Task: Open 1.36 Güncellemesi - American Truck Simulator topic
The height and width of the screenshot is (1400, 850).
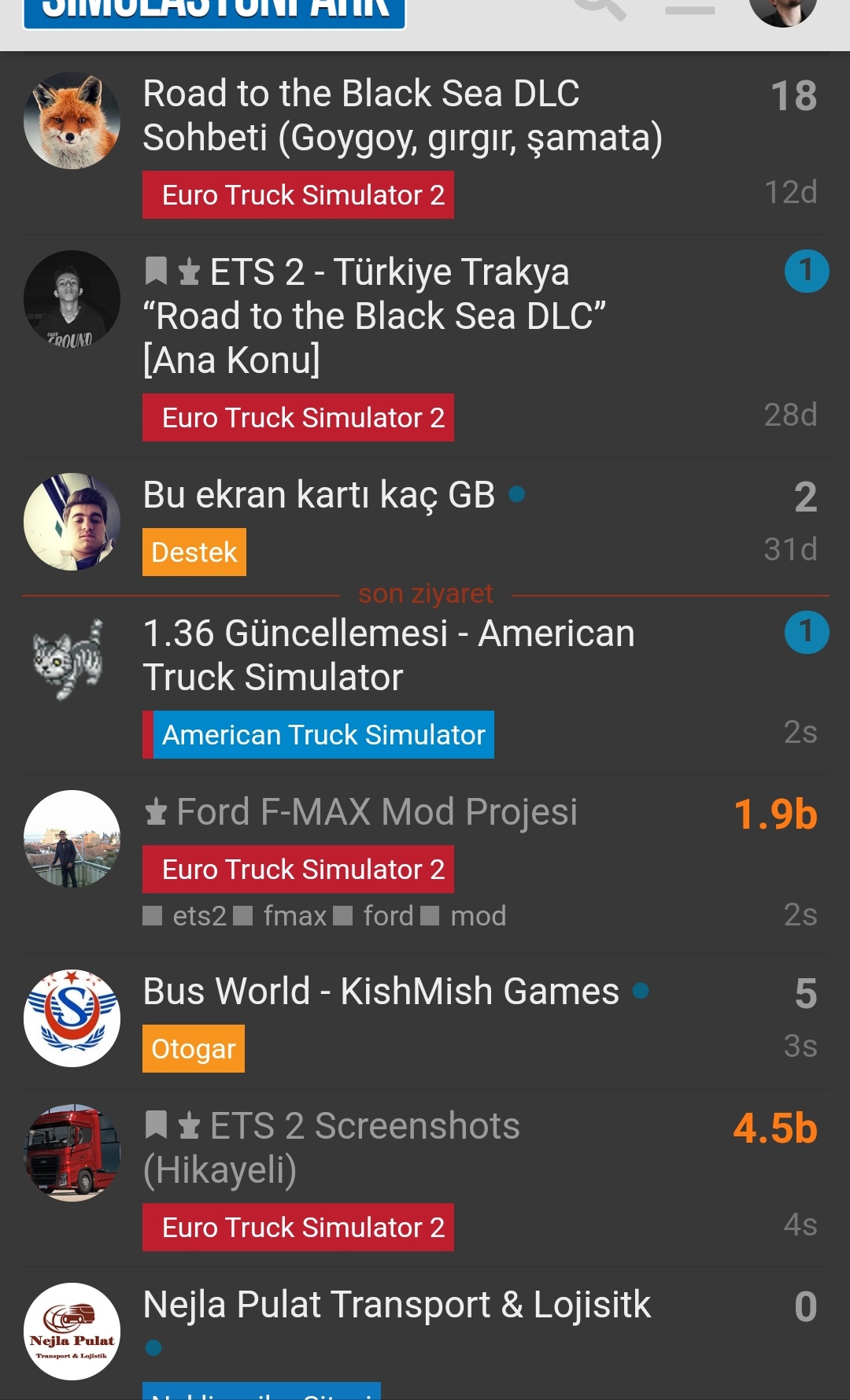Action: click(389, 655)
